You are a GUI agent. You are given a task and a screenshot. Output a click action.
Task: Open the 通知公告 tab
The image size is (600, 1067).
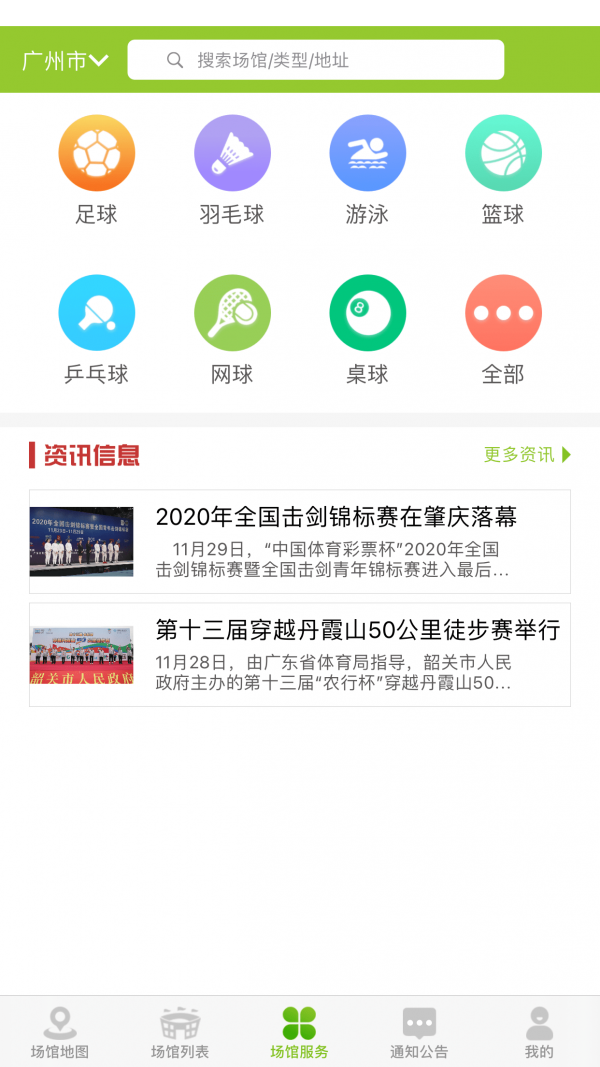pos(419,1032)
